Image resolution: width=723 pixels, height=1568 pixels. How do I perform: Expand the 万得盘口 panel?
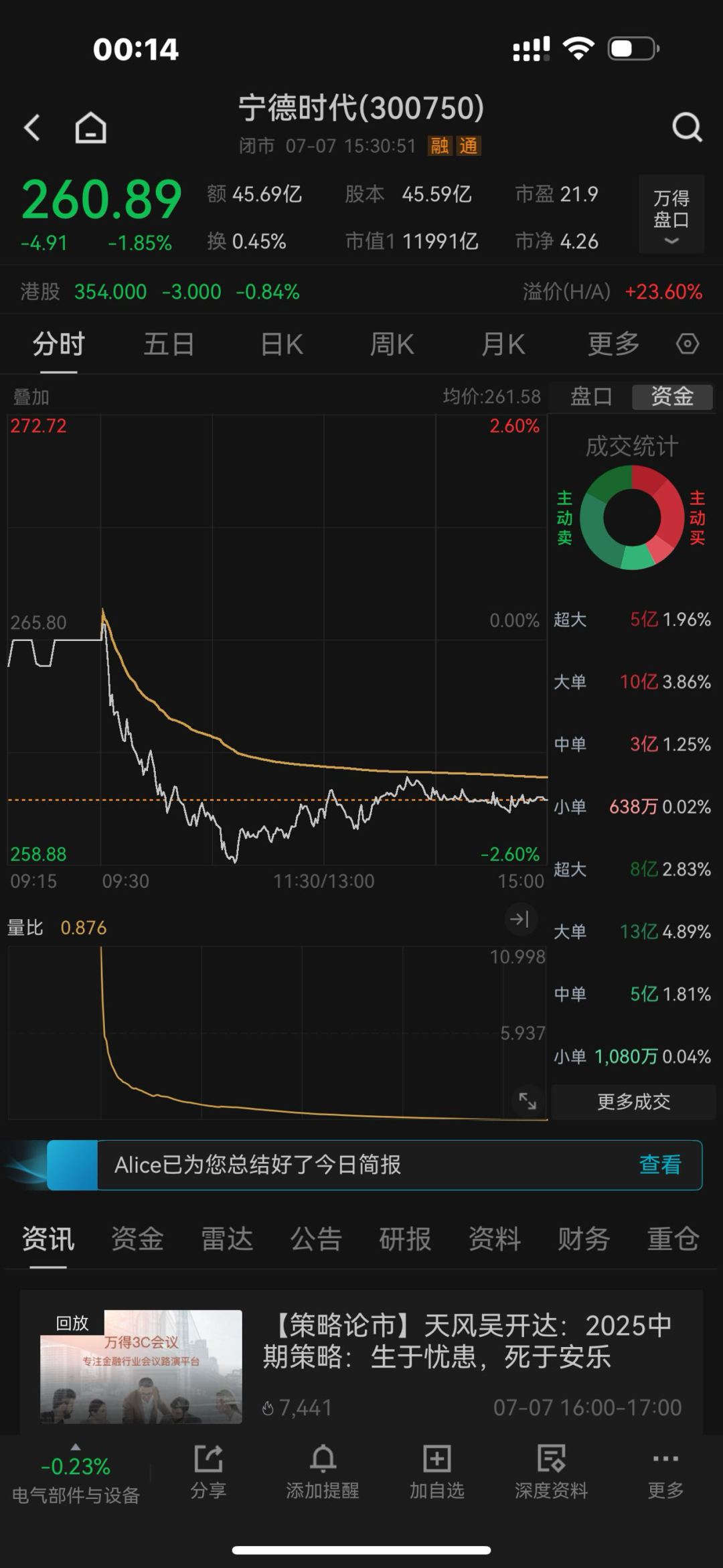[x=671, y=214]
